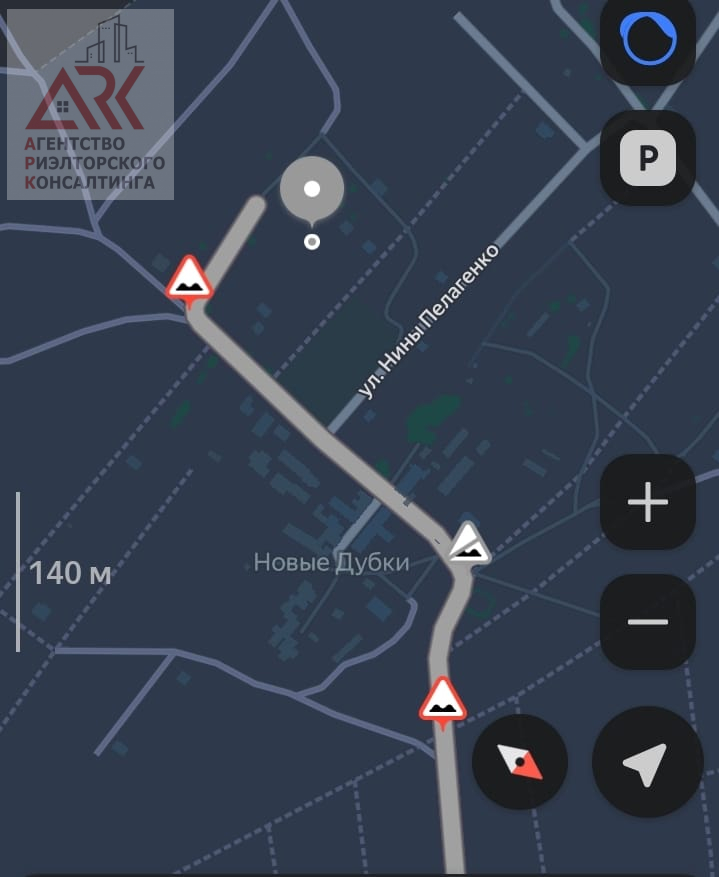Open the Alice voice assistant button
The width and height of the screenshot is (719, 877).
click(648, 40)
